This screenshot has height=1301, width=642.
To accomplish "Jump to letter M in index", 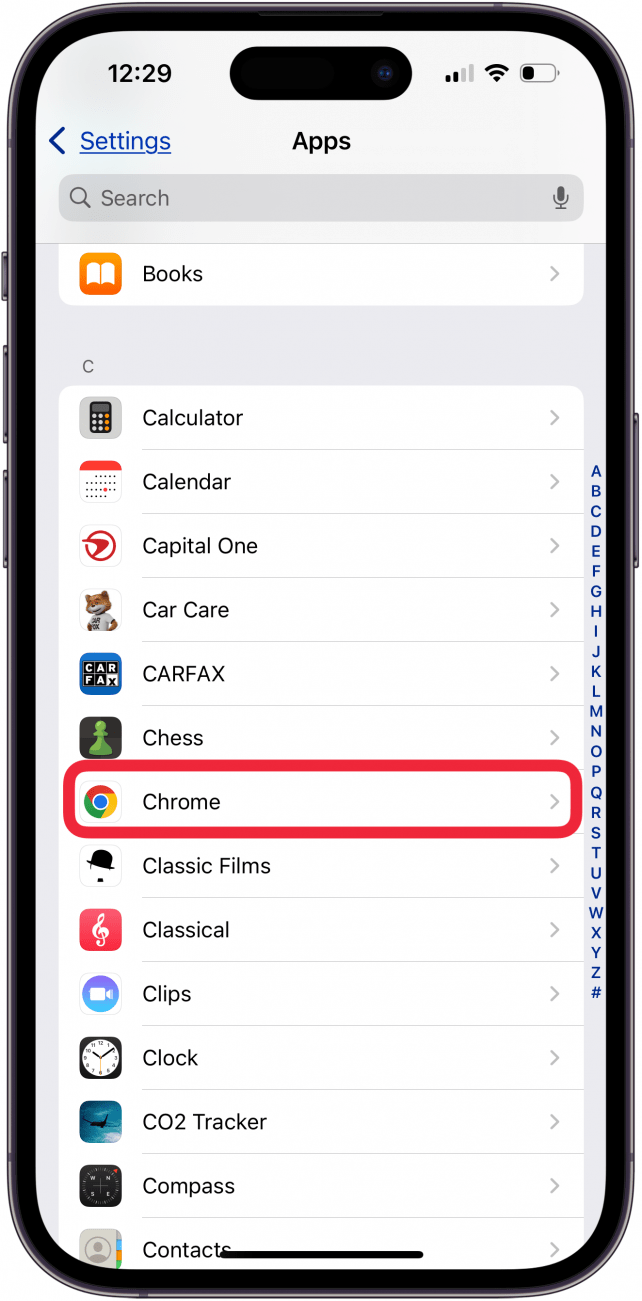I will tap(596, 712).
